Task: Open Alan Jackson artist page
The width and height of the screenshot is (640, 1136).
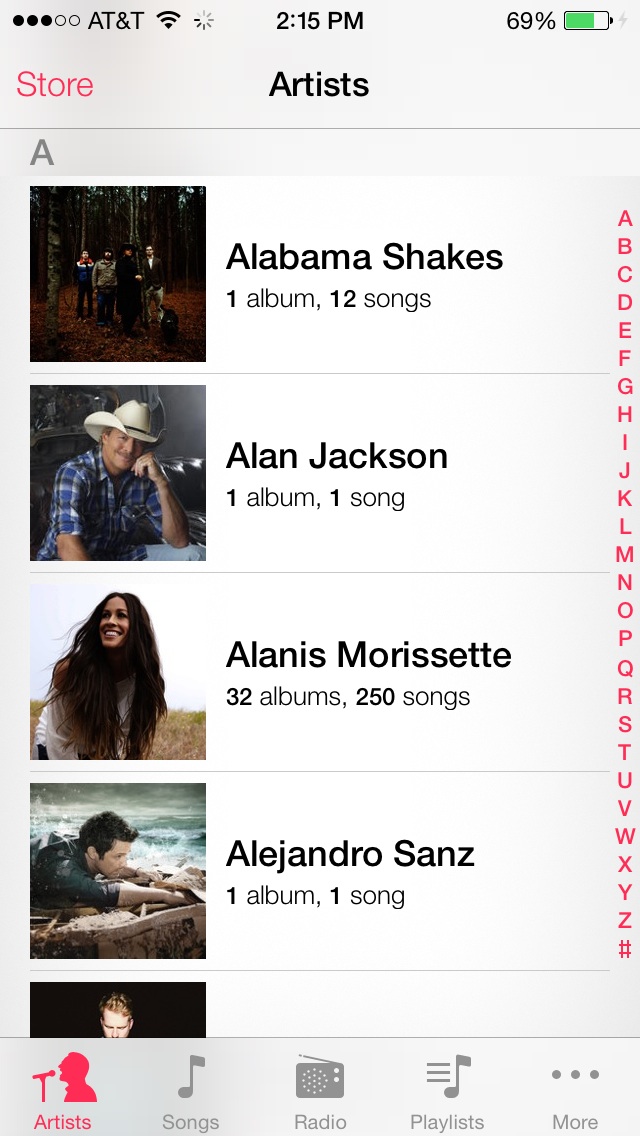Action: 337,472
